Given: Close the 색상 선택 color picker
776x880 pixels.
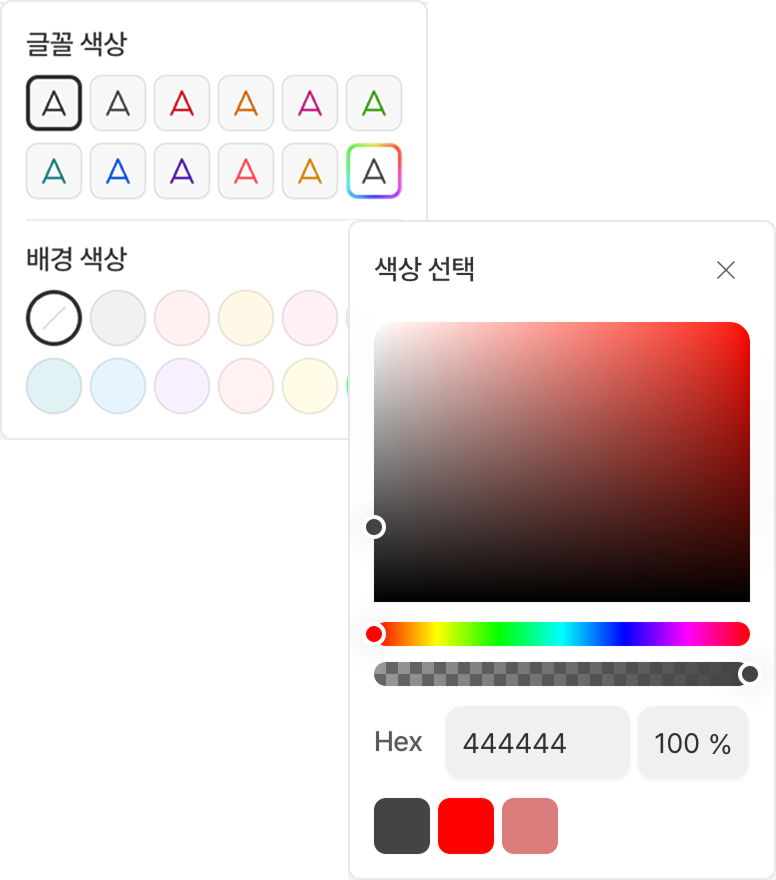Looking at the screenshot, I should click(x=726, y=270).
